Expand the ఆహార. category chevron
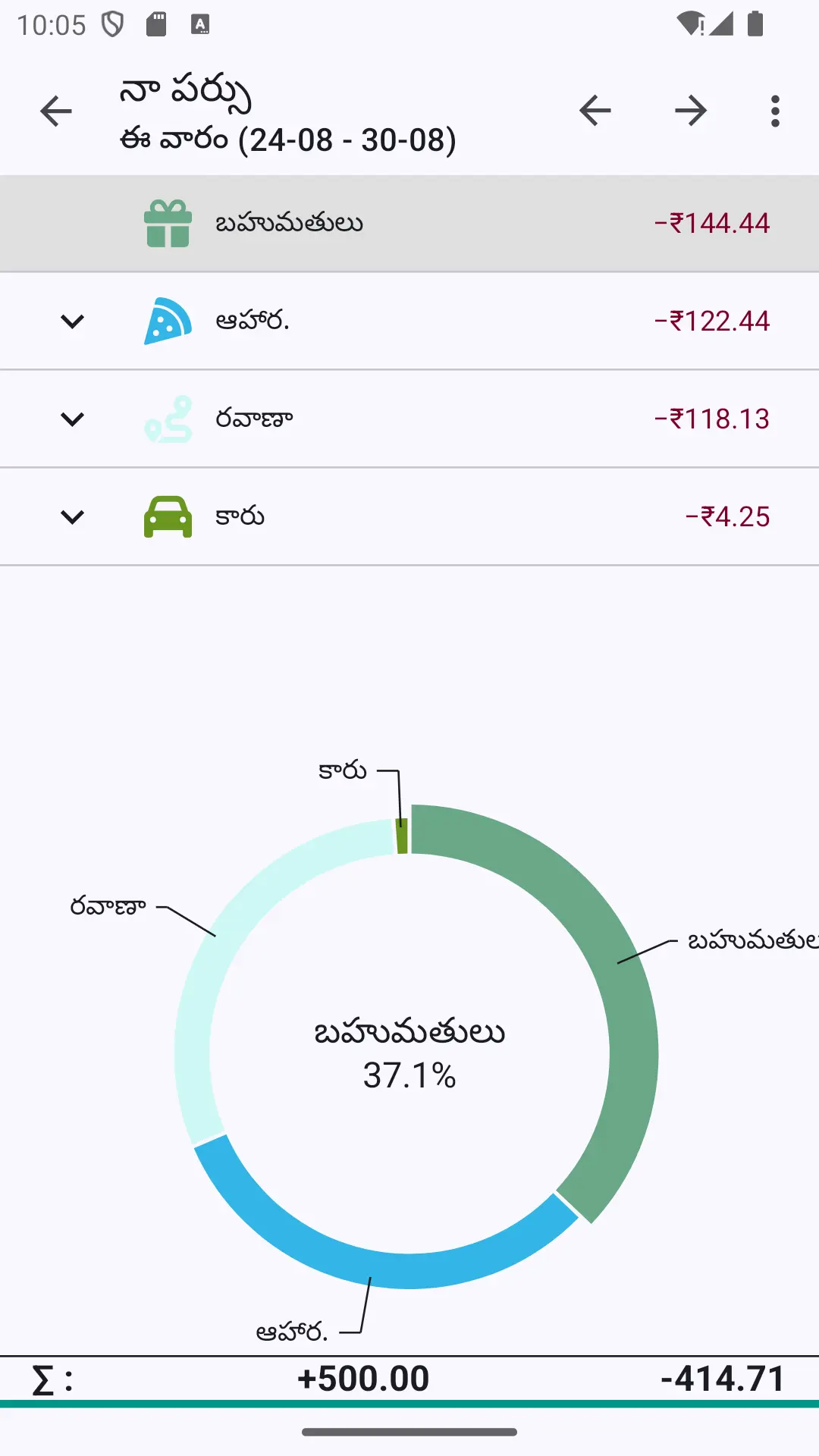Image resolution: width=819 pixels, height=1456 pixels. click(x=72, y=321)
